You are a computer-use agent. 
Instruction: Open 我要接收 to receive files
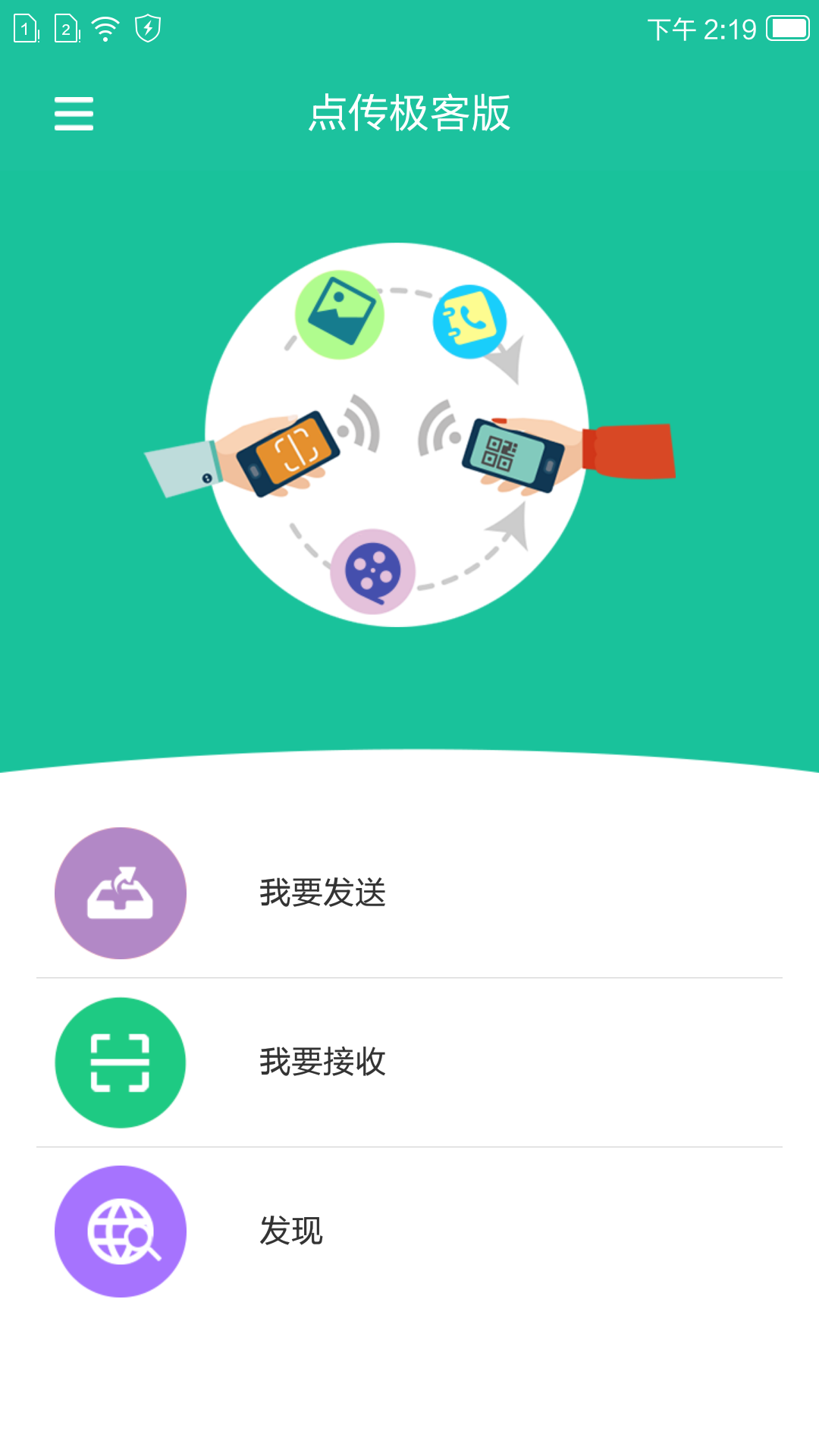coord(322,1062)
